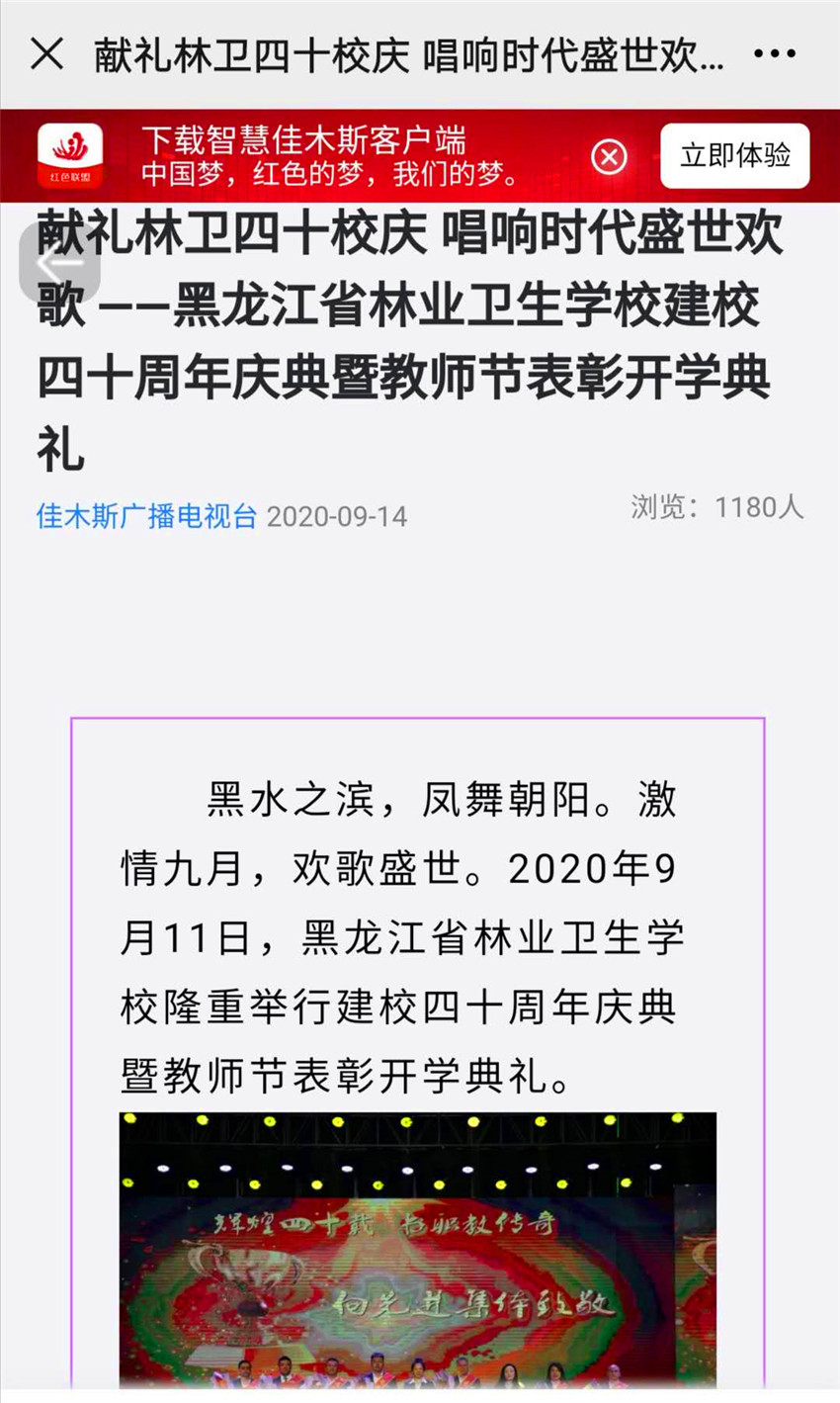
Task: Dismiss the download banner
Action: coord(609,156)
